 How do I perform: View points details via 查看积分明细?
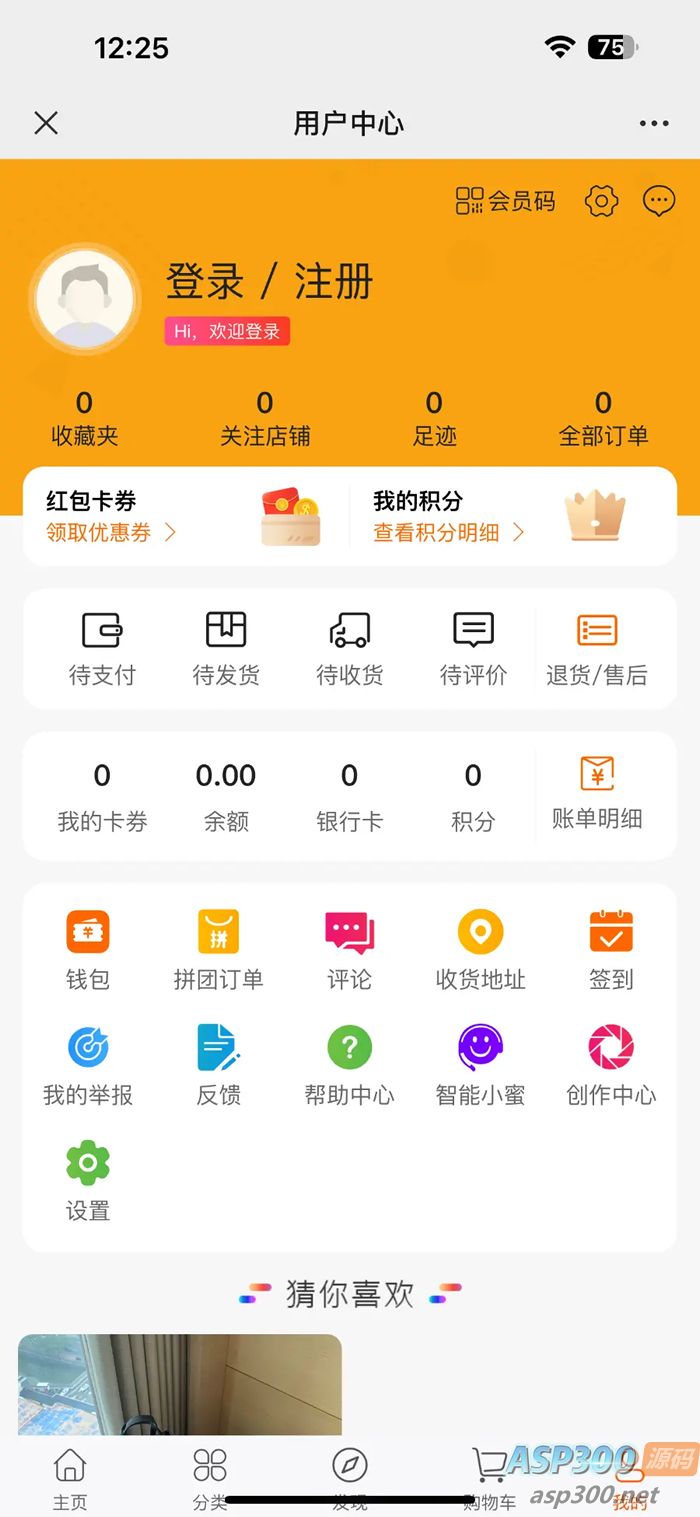click(x=448, y=533)
